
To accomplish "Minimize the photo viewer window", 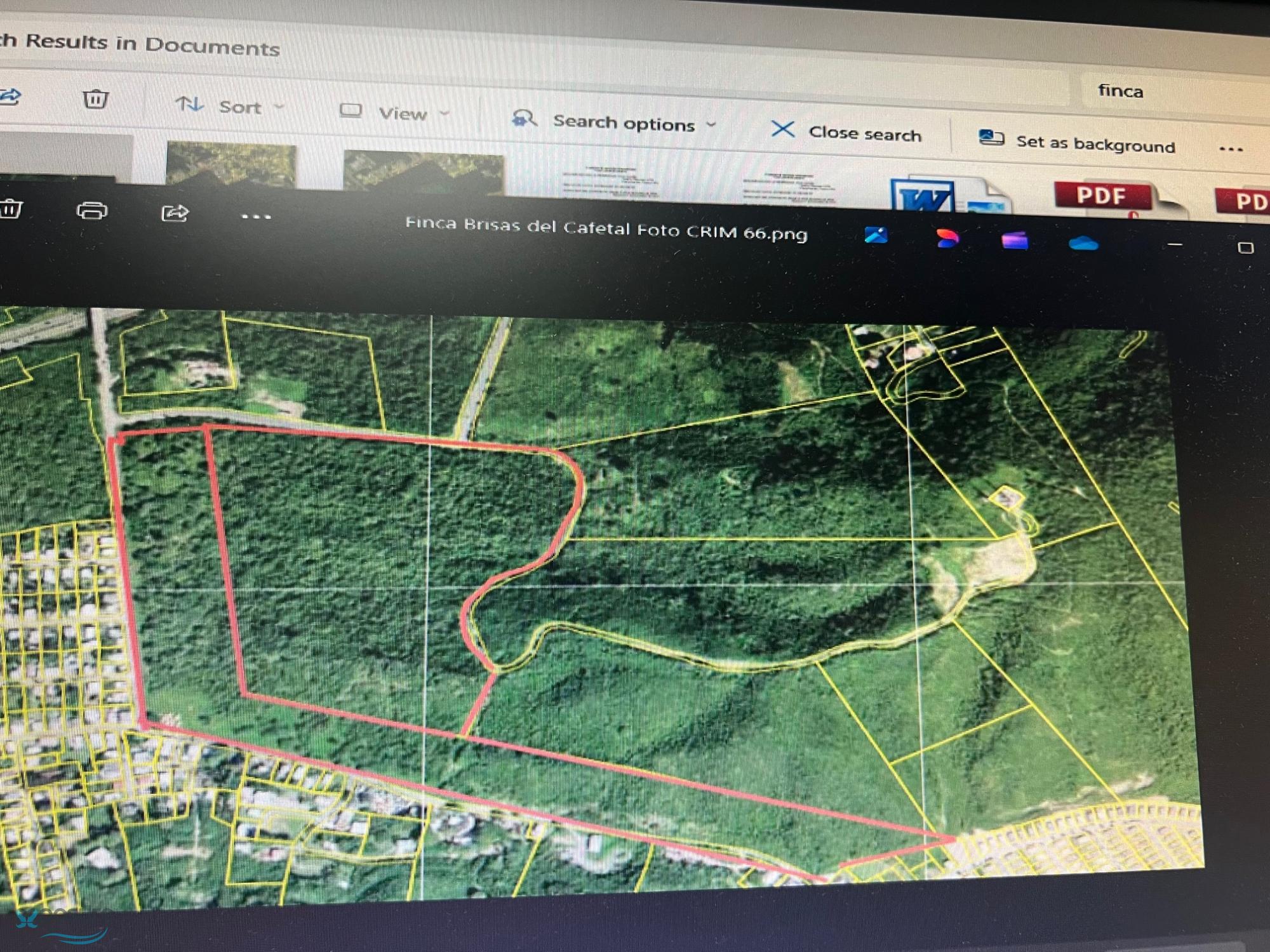I will (x=1175, y=244).
